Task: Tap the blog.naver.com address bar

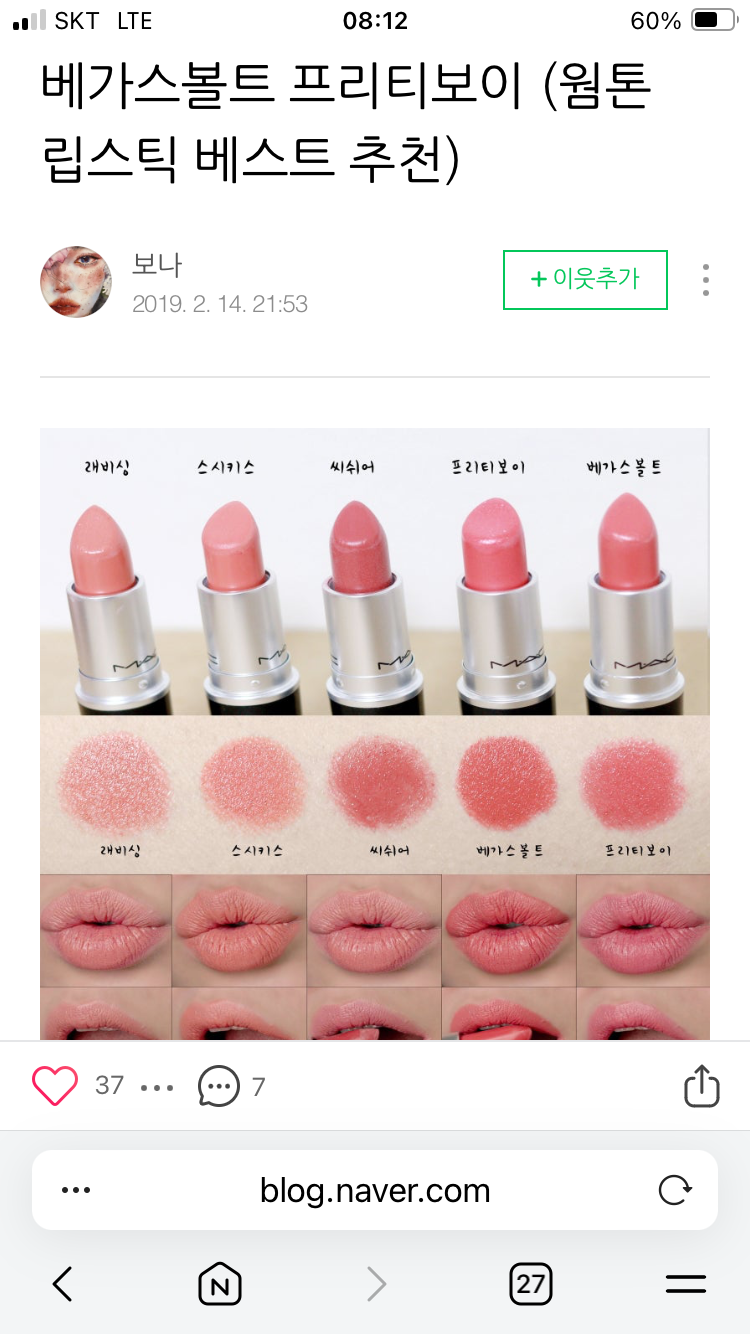Action: [x=375, y=1190]
